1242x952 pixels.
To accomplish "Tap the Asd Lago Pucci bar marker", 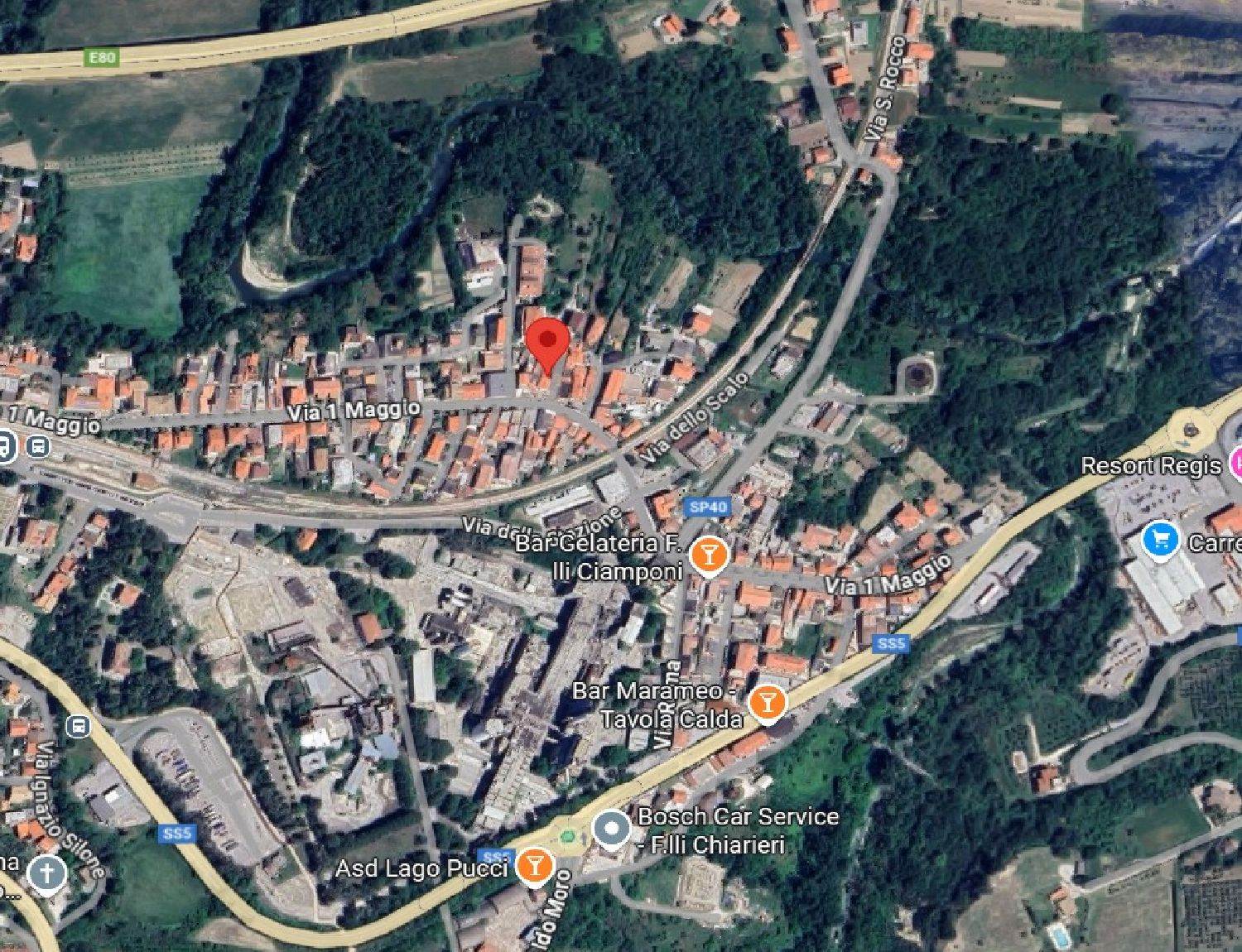I will [534, 866].
